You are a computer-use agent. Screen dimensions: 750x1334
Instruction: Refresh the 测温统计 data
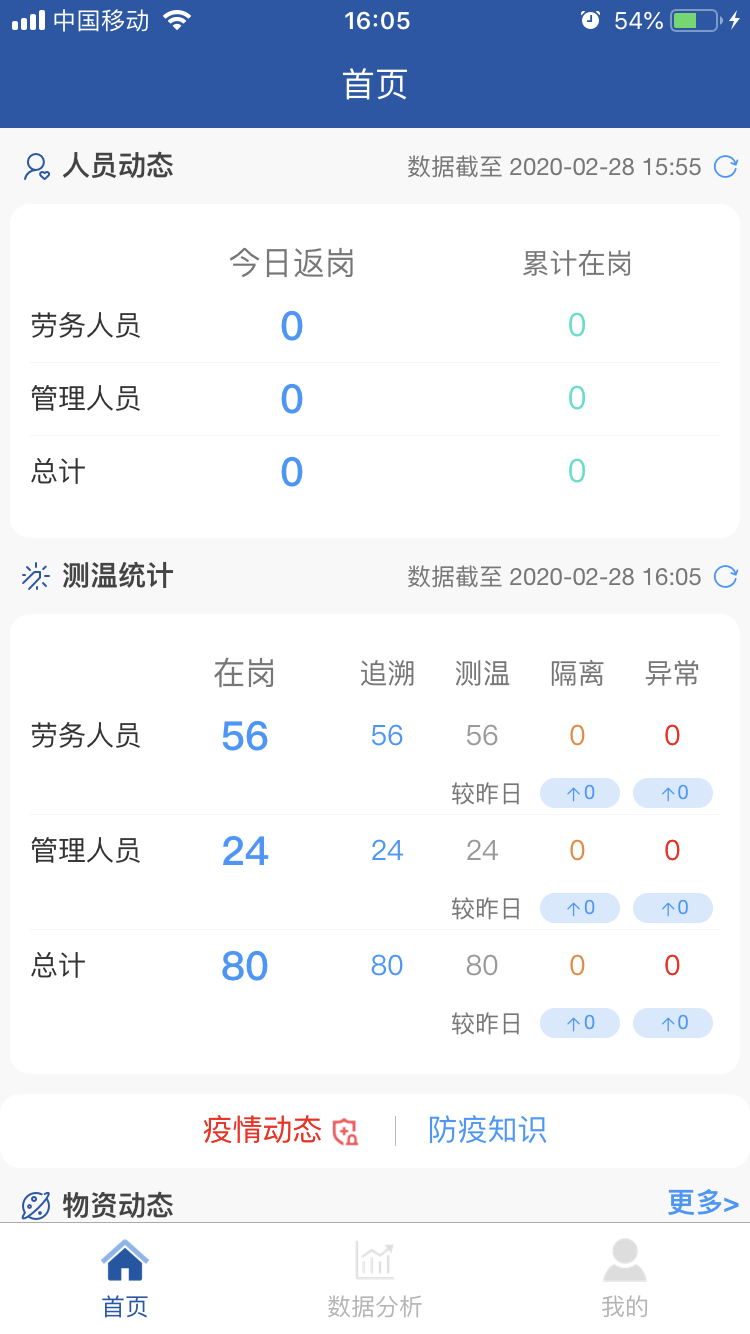tap(725, 577)
